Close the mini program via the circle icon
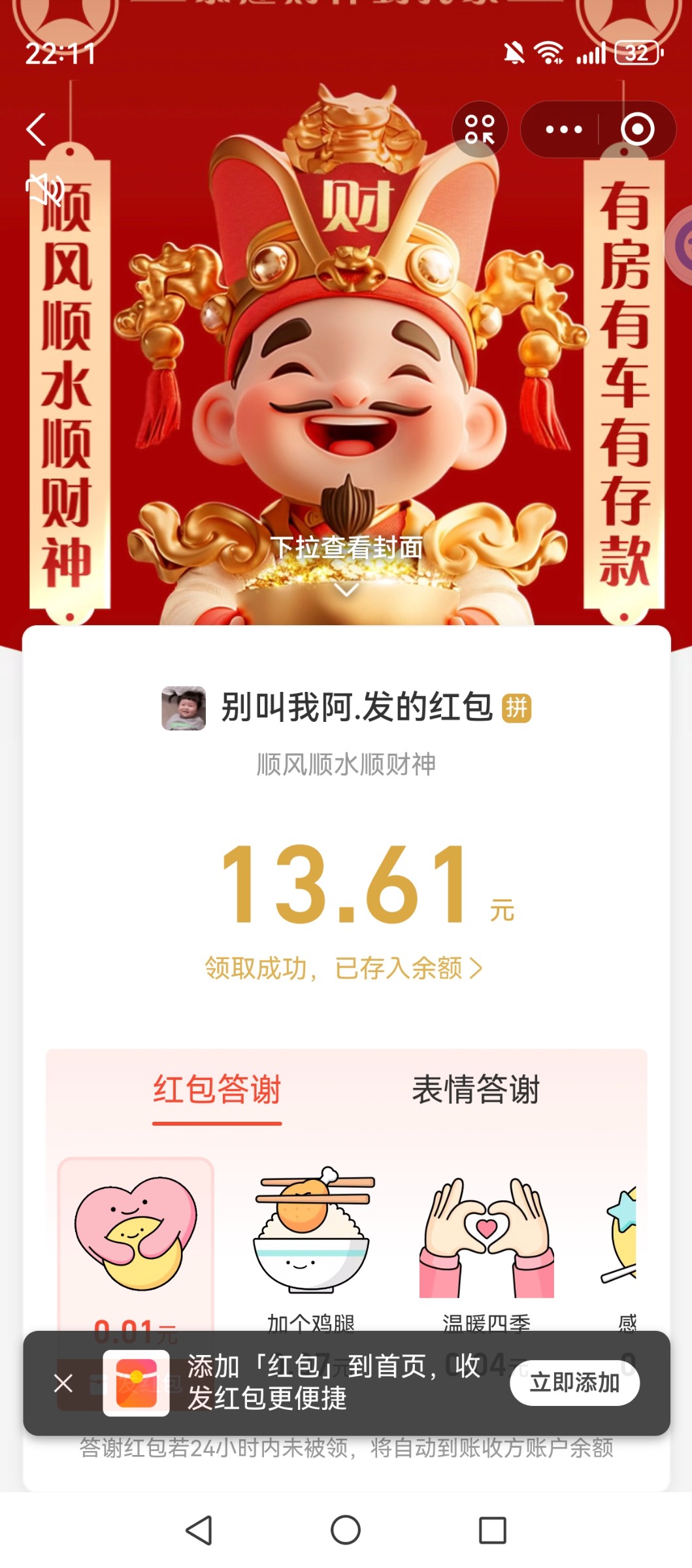The width and height of the screenshot is (692, 1568). click(x=637, y=129)
